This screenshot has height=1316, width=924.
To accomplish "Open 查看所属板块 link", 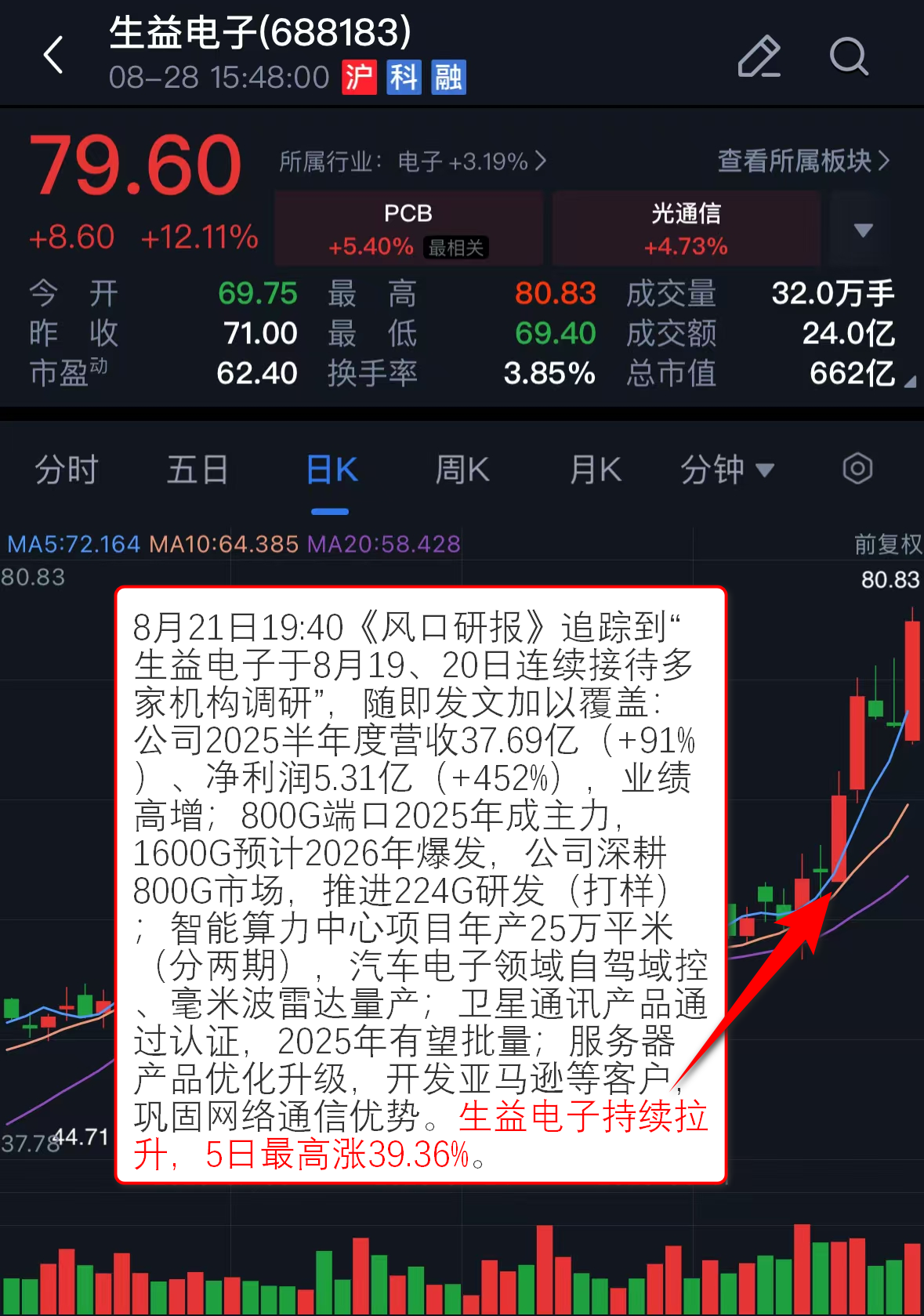I will click(803, 161).
